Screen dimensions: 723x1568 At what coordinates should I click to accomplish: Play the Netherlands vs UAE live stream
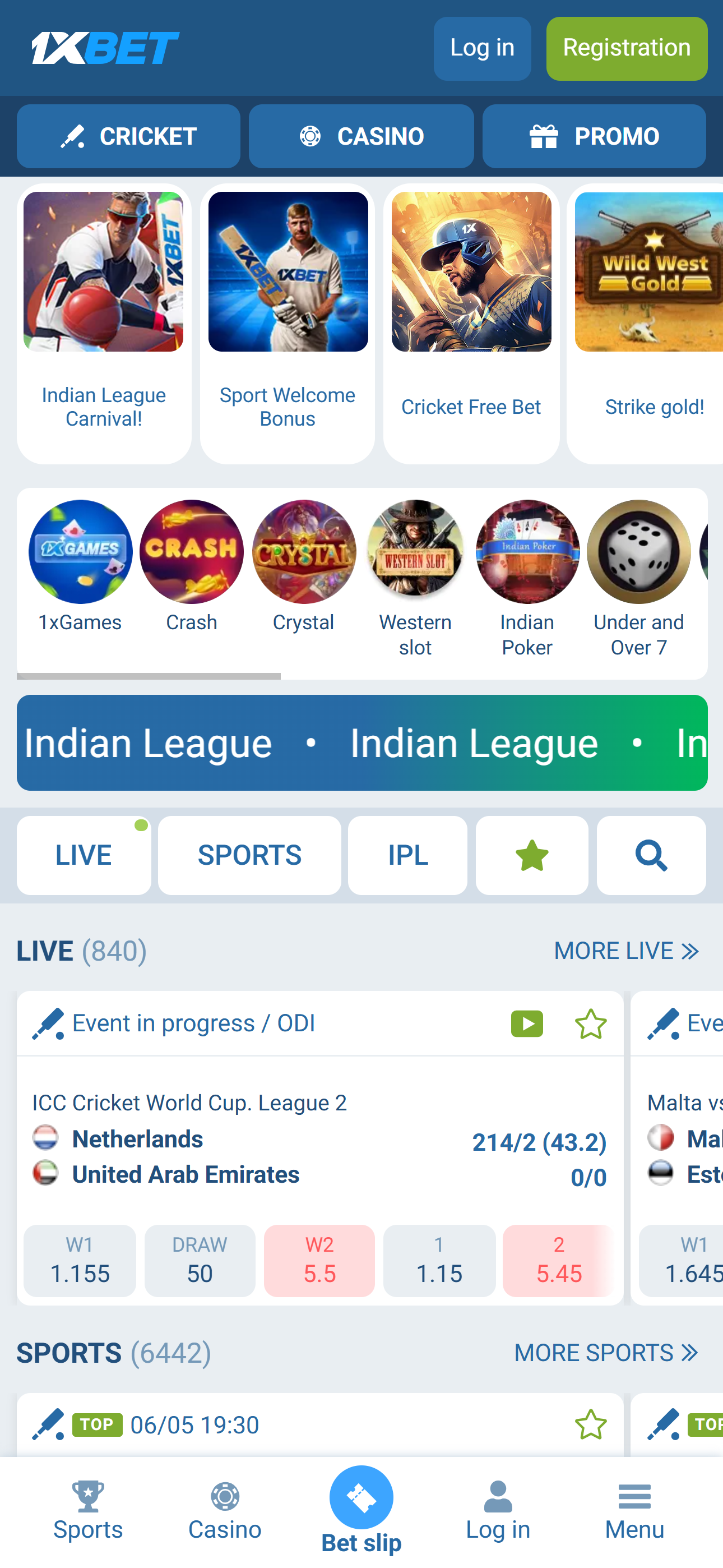click(x=526, y=1023)
